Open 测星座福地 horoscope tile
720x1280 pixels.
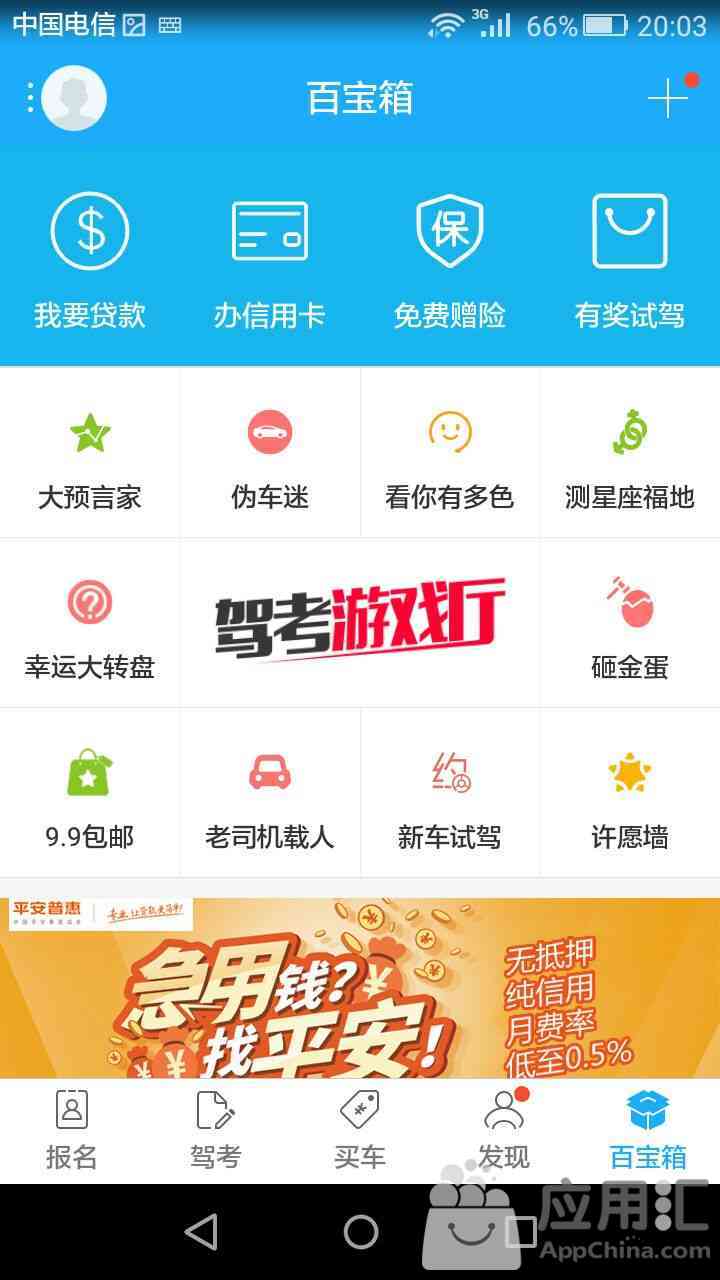point(629,455)
